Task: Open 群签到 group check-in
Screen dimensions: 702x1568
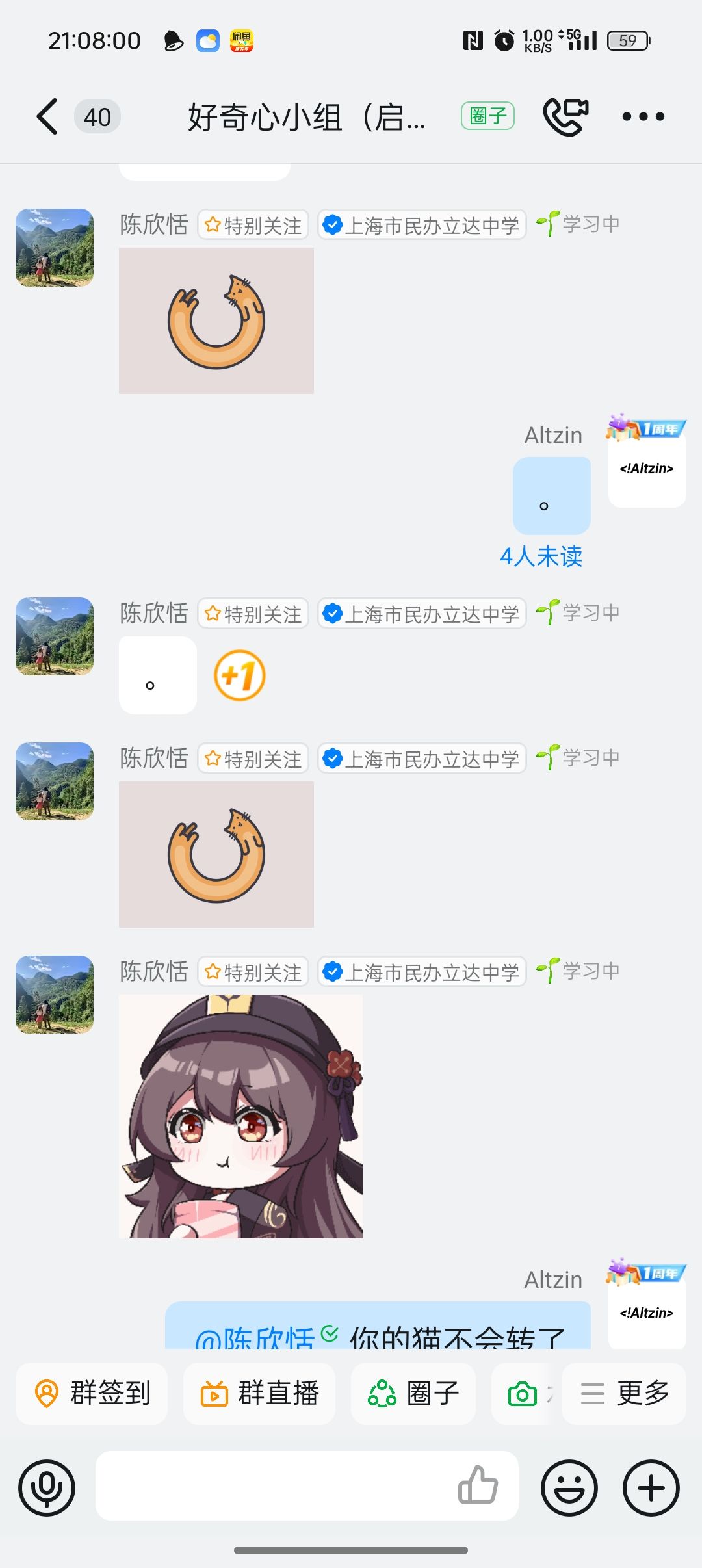Action: click(x=92, y=1393)
